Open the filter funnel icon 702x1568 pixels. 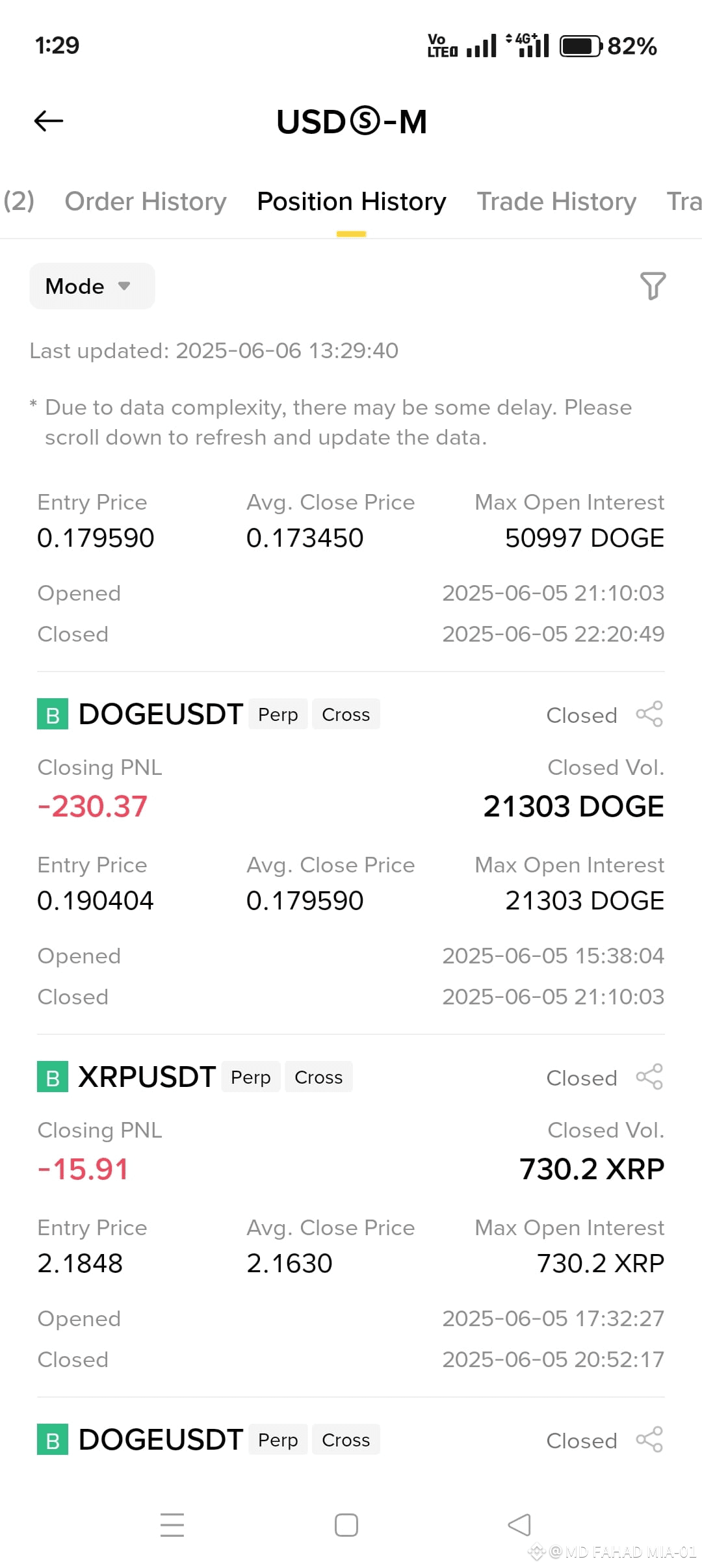pos(653,286)
